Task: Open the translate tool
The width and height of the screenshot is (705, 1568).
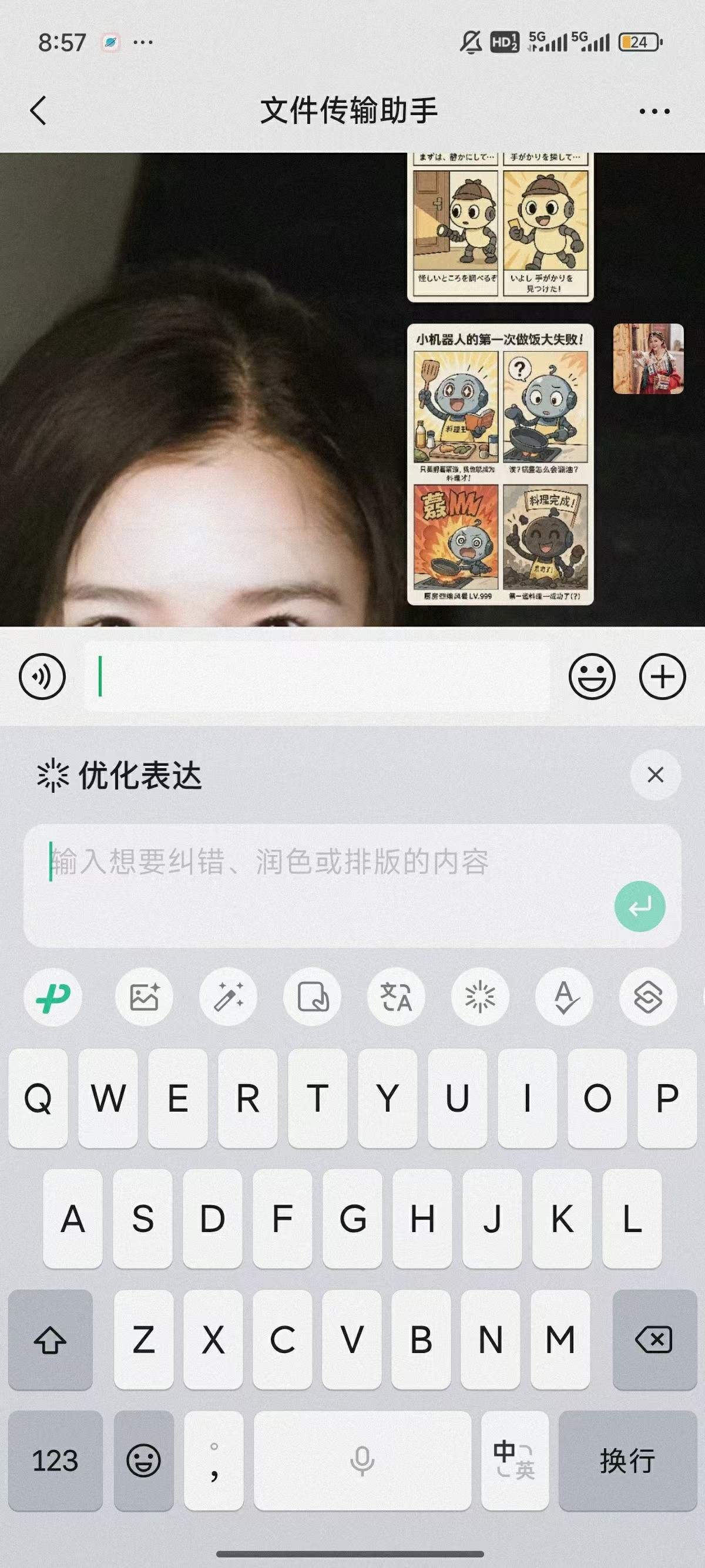Action: coord(397,997)
